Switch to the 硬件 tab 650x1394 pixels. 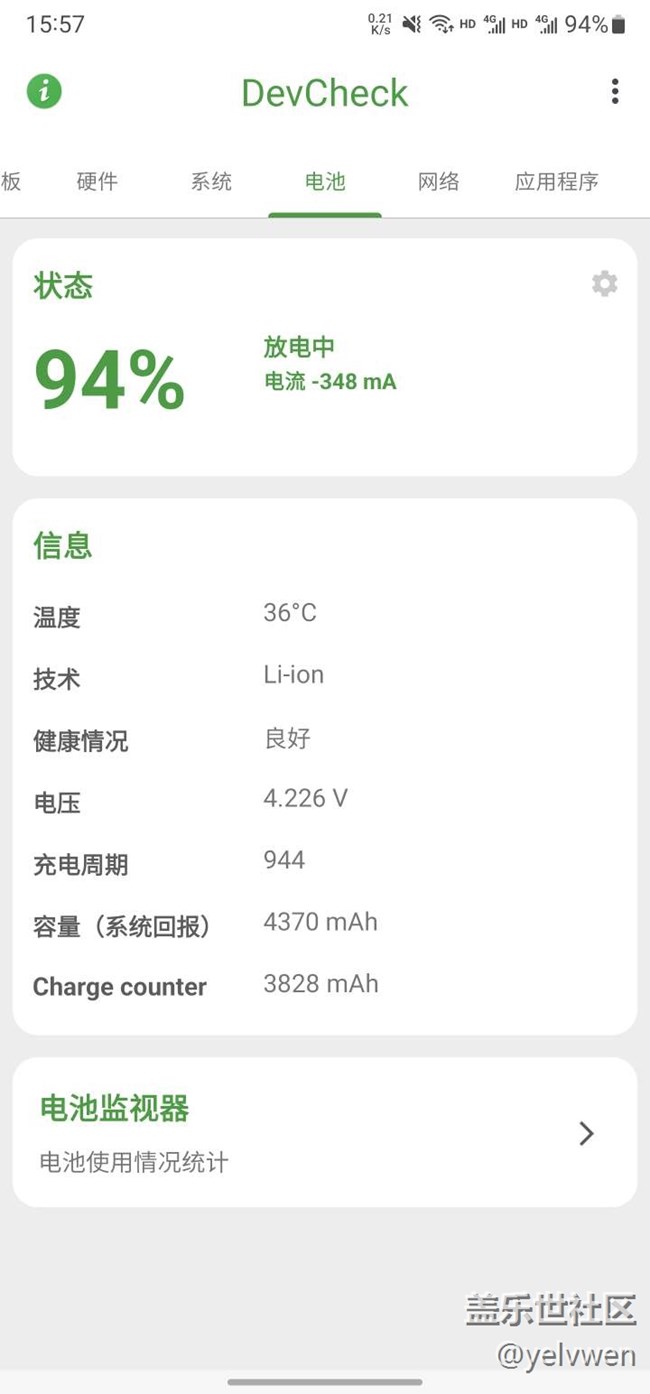click(97, 181)
